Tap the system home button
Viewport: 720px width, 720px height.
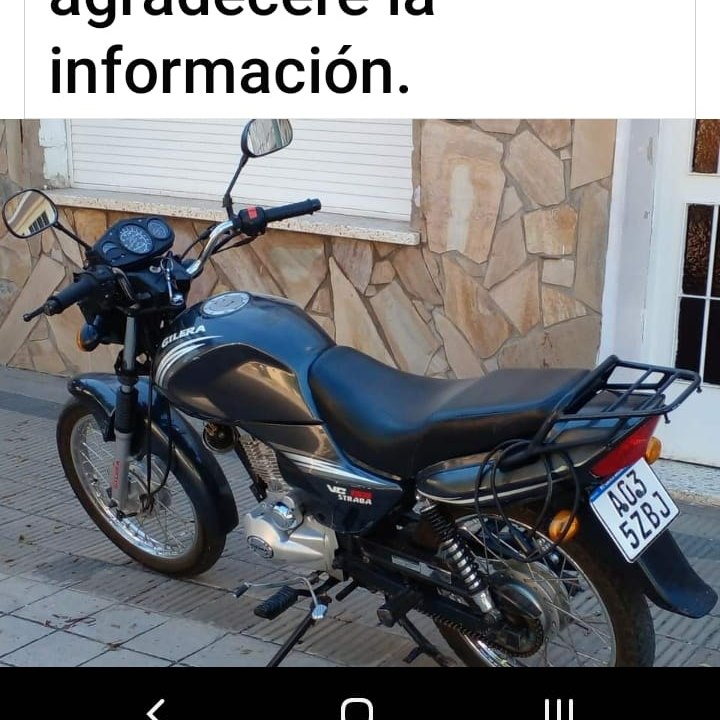[x=357, y=709]
